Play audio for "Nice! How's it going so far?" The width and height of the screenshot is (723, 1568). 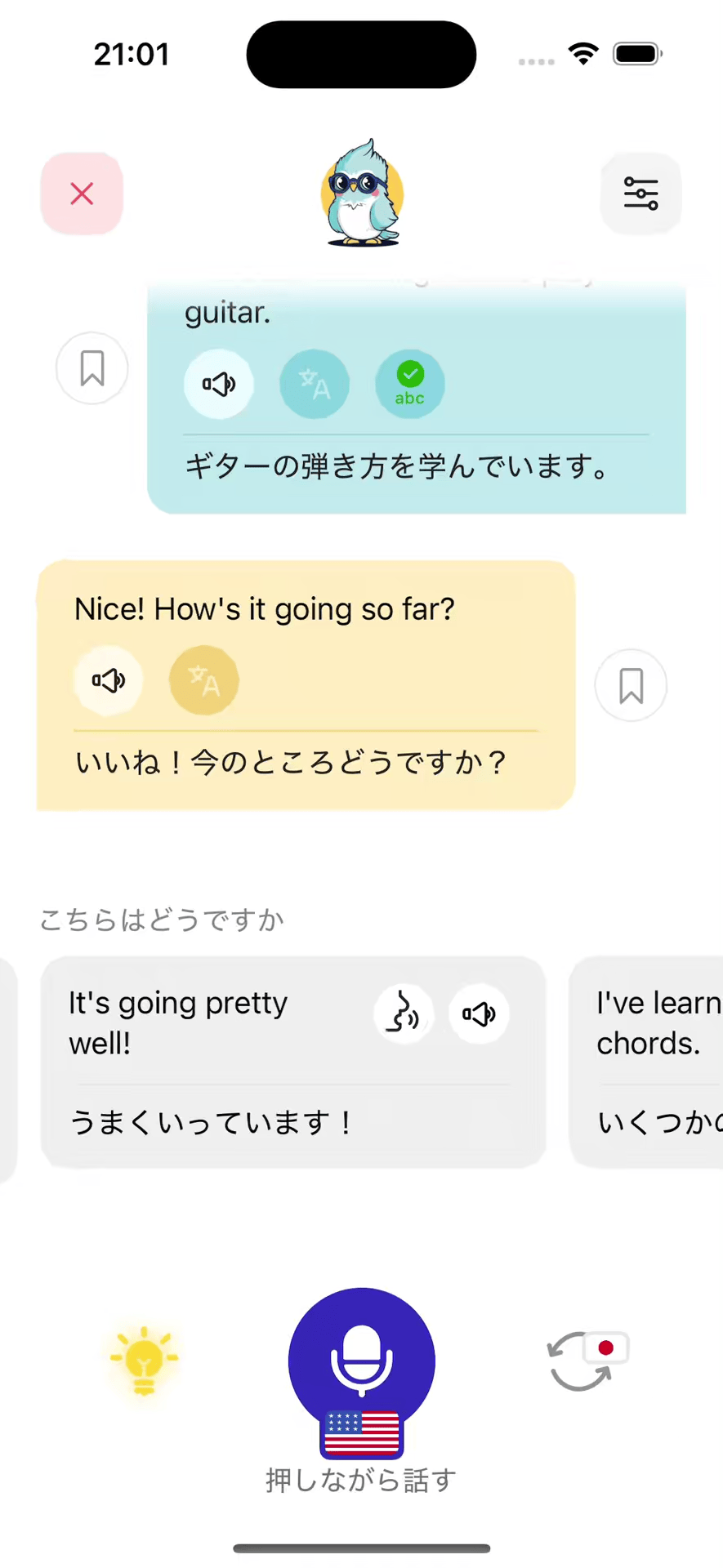(x=109, y=680)
